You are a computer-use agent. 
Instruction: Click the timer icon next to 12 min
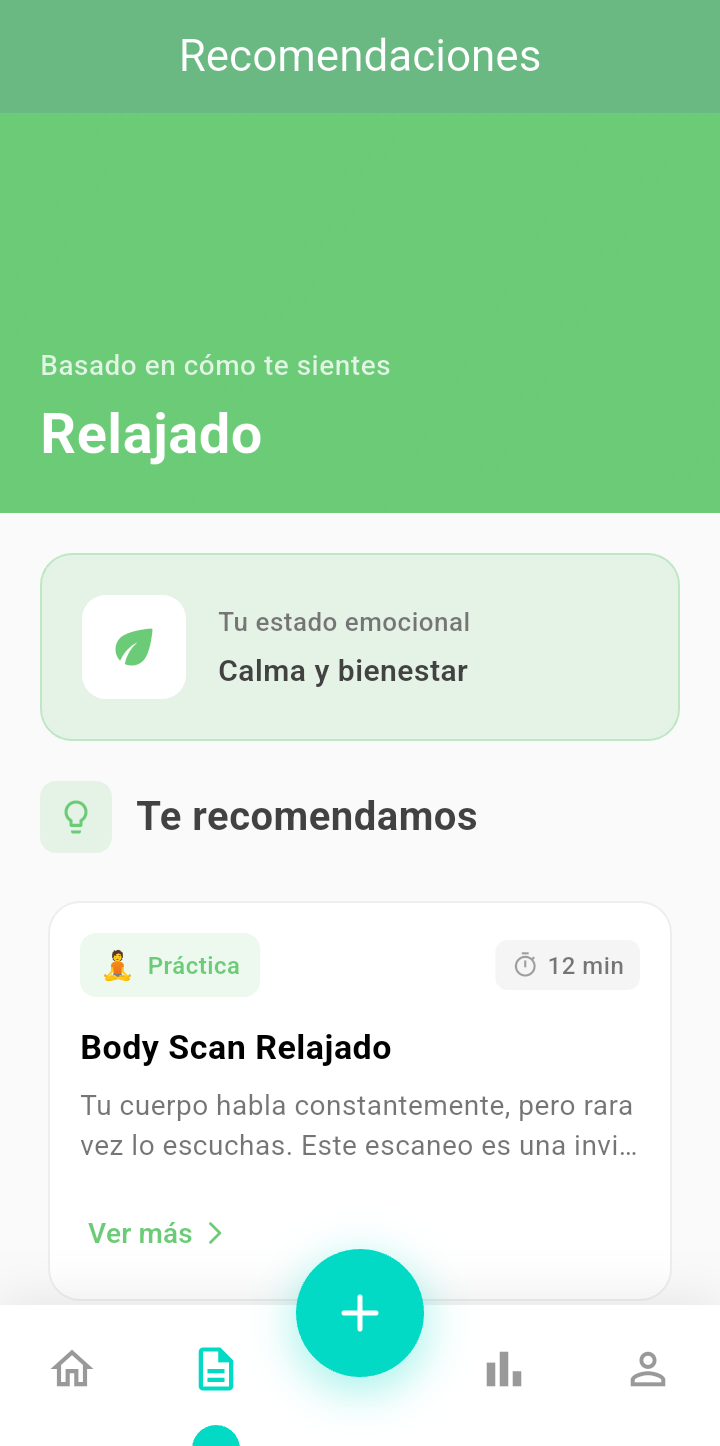[x=525, y=964]
